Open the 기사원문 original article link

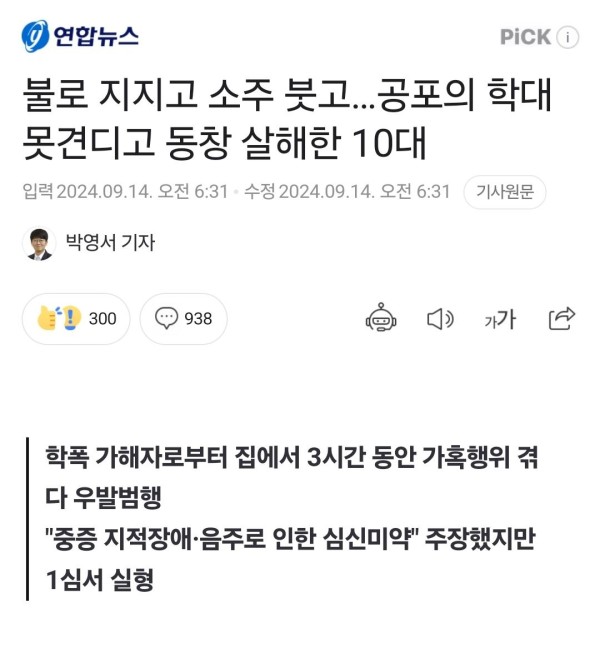(x=504, y=191)
